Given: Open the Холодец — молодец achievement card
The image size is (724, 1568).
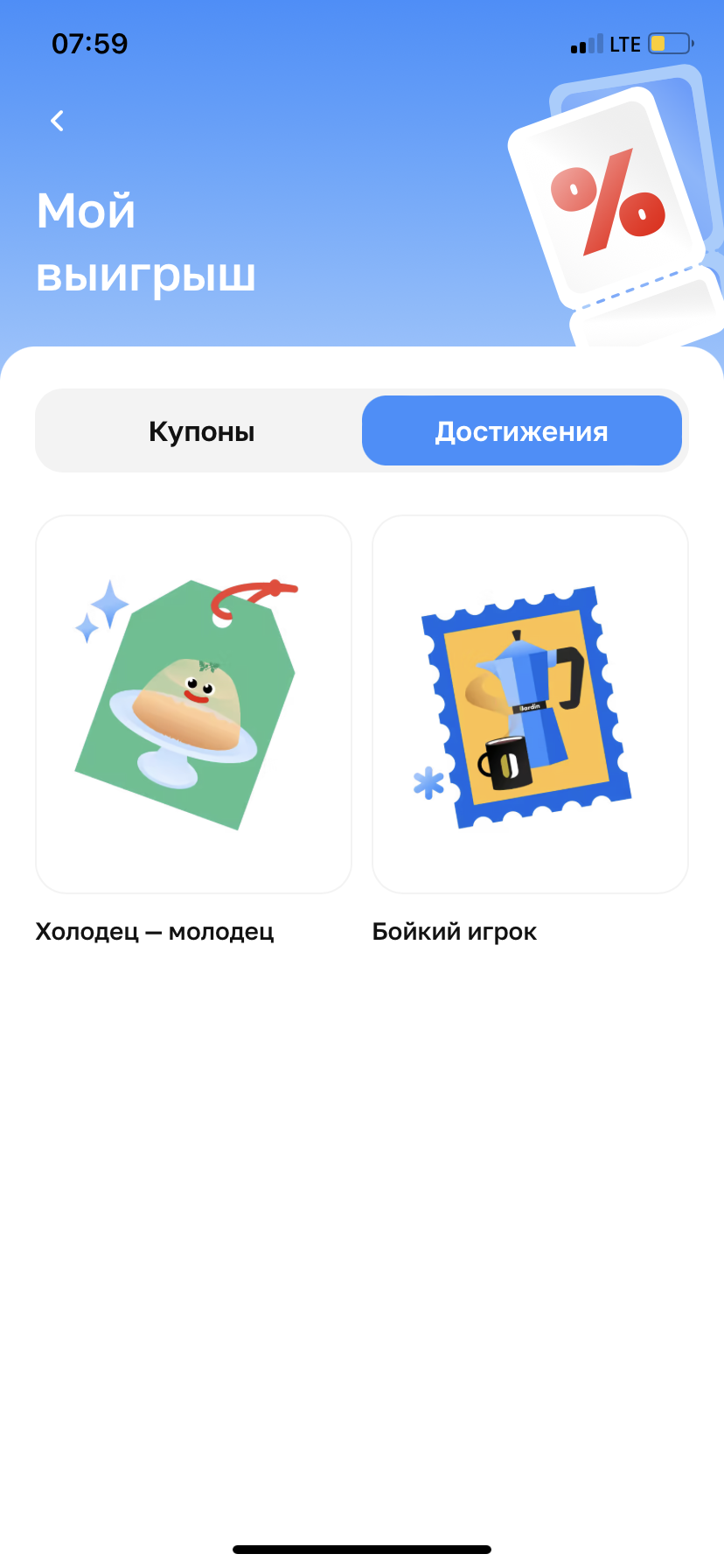Looking at the screenshot, I should (x=193, y=704).
